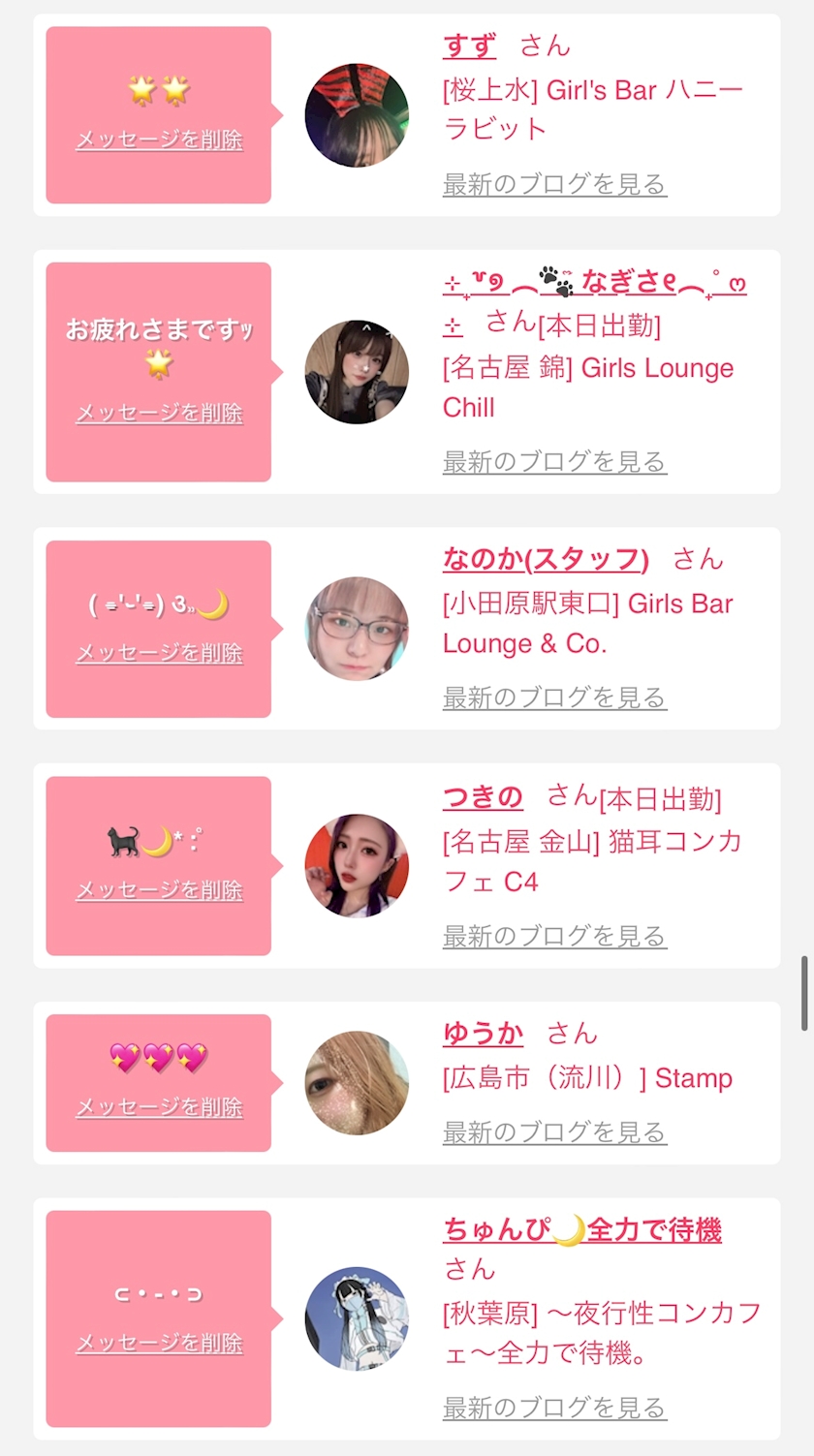Open なのか(スタッフ) profile link

point(546,559)
